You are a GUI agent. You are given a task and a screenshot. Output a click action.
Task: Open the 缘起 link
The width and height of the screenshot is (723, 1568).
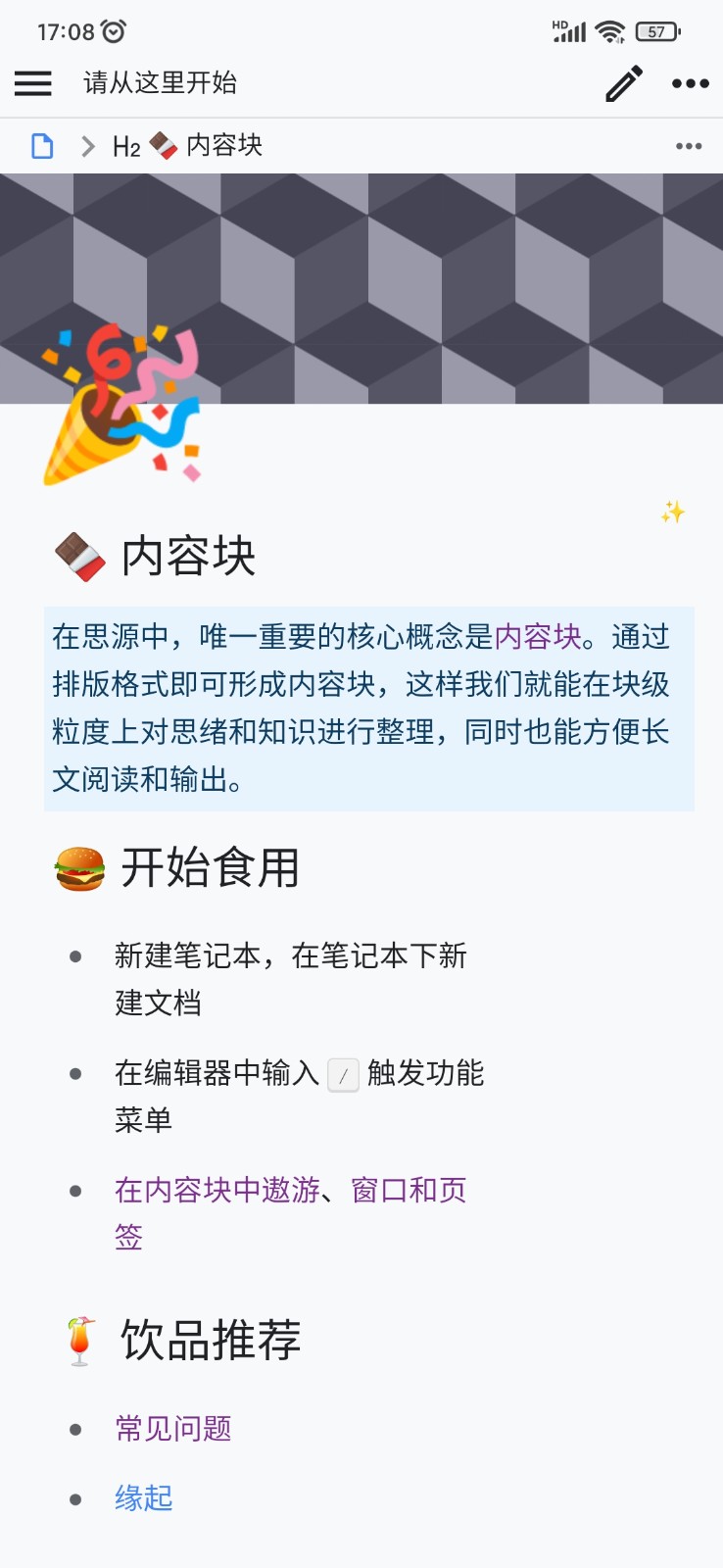pyautogui.click(x=144, y=1497)
